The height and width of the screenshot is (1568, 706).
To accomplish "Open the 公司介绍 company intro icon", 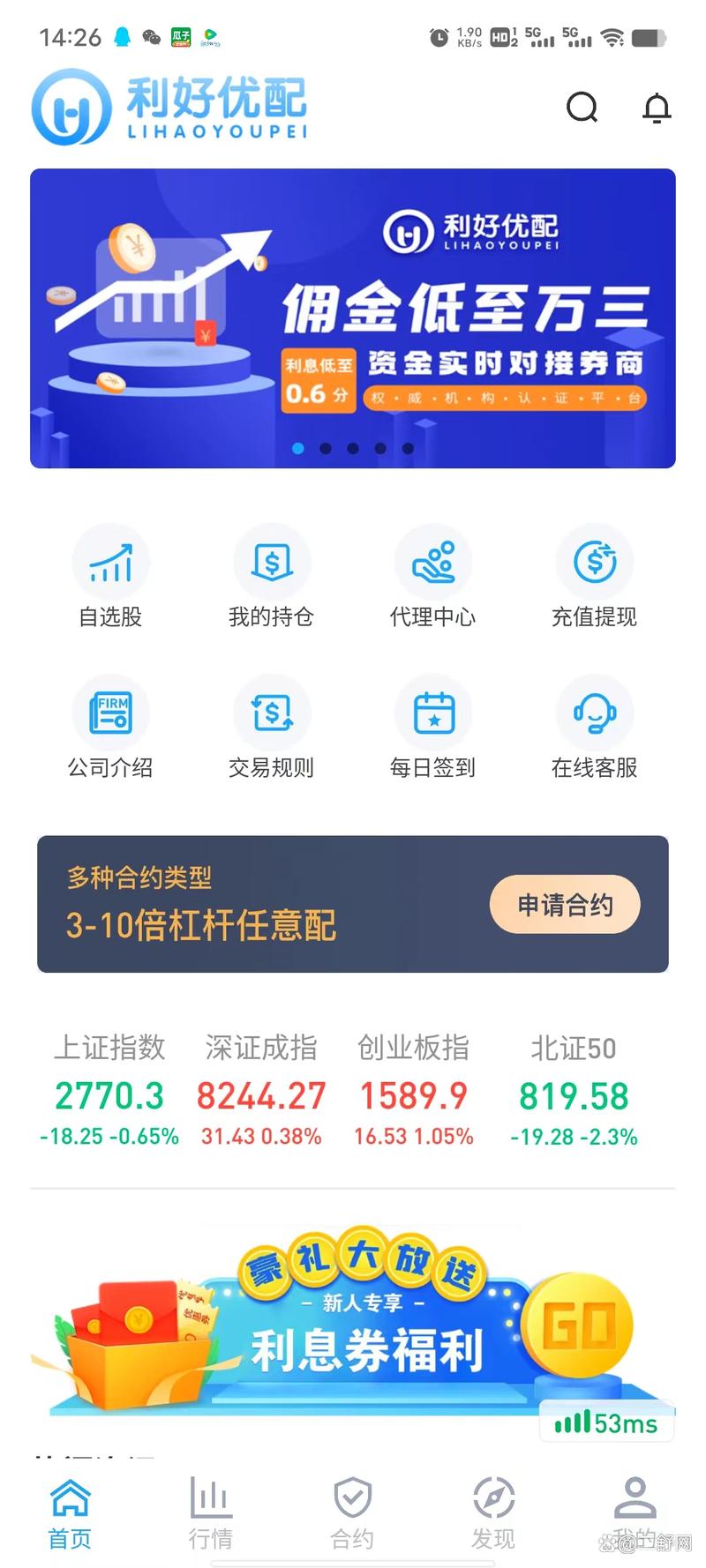I will click(111, 713).
